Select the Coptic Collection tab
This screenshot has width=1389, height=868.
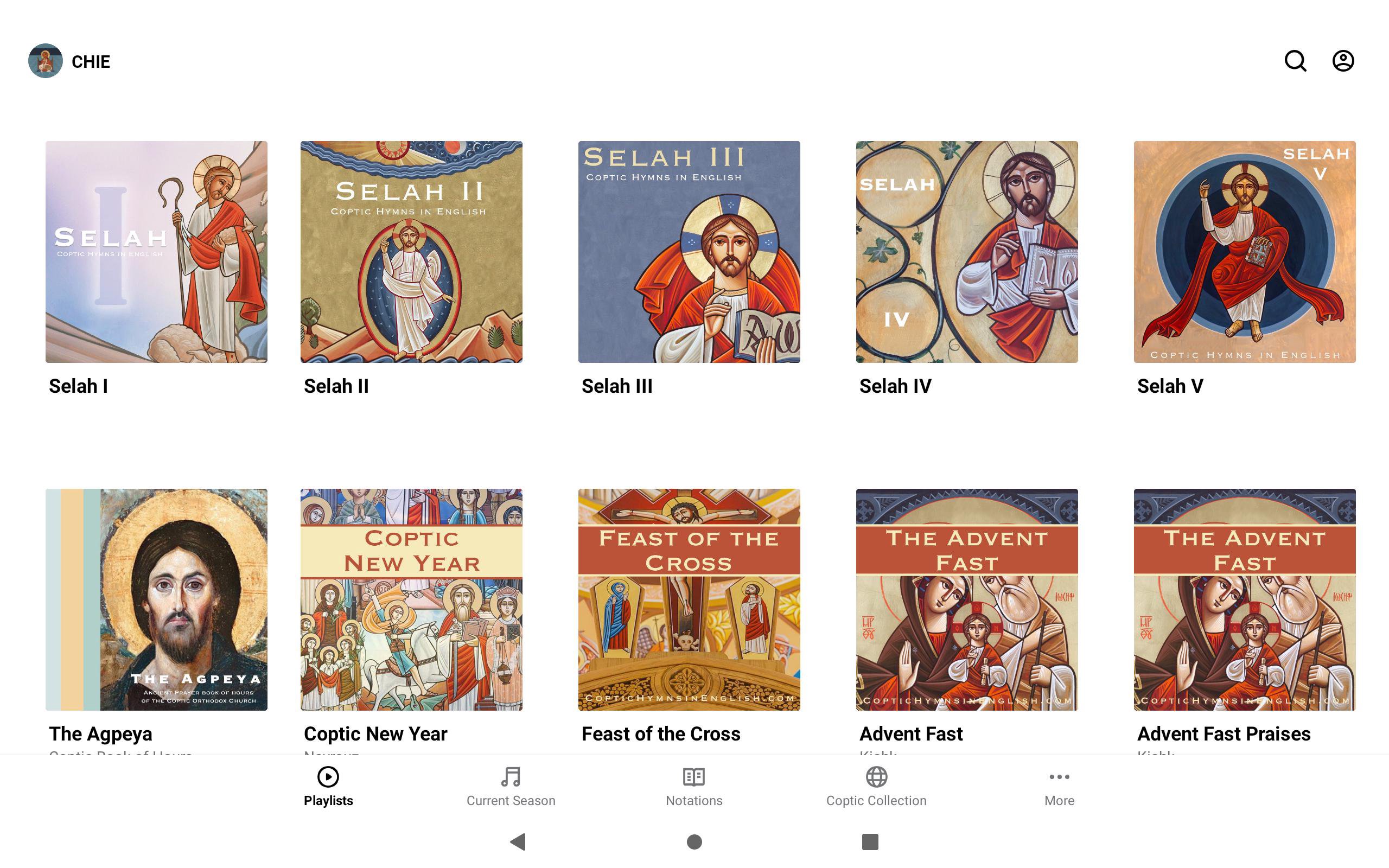coord(876,786)
